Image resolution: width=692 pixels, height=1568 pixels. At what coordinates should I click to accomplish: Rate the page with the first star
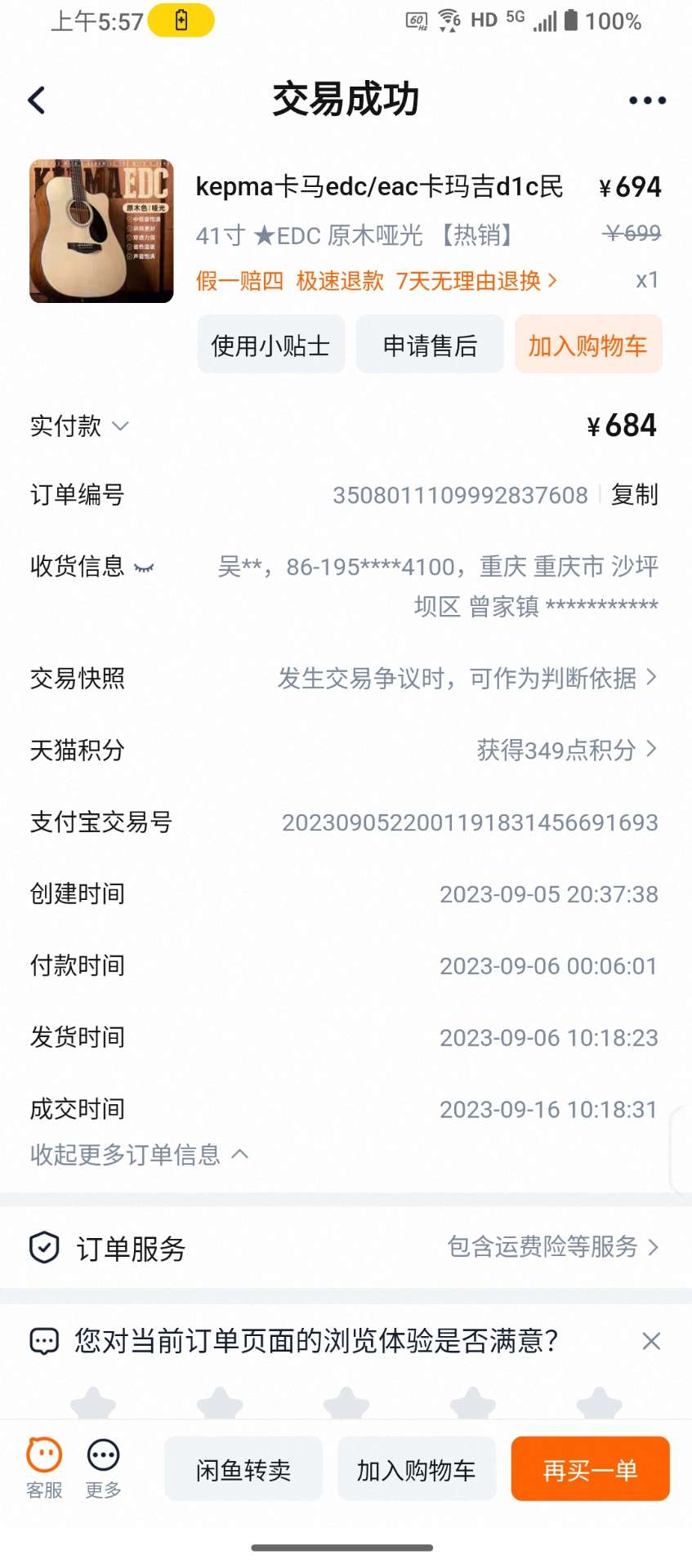pos(93,1404)
